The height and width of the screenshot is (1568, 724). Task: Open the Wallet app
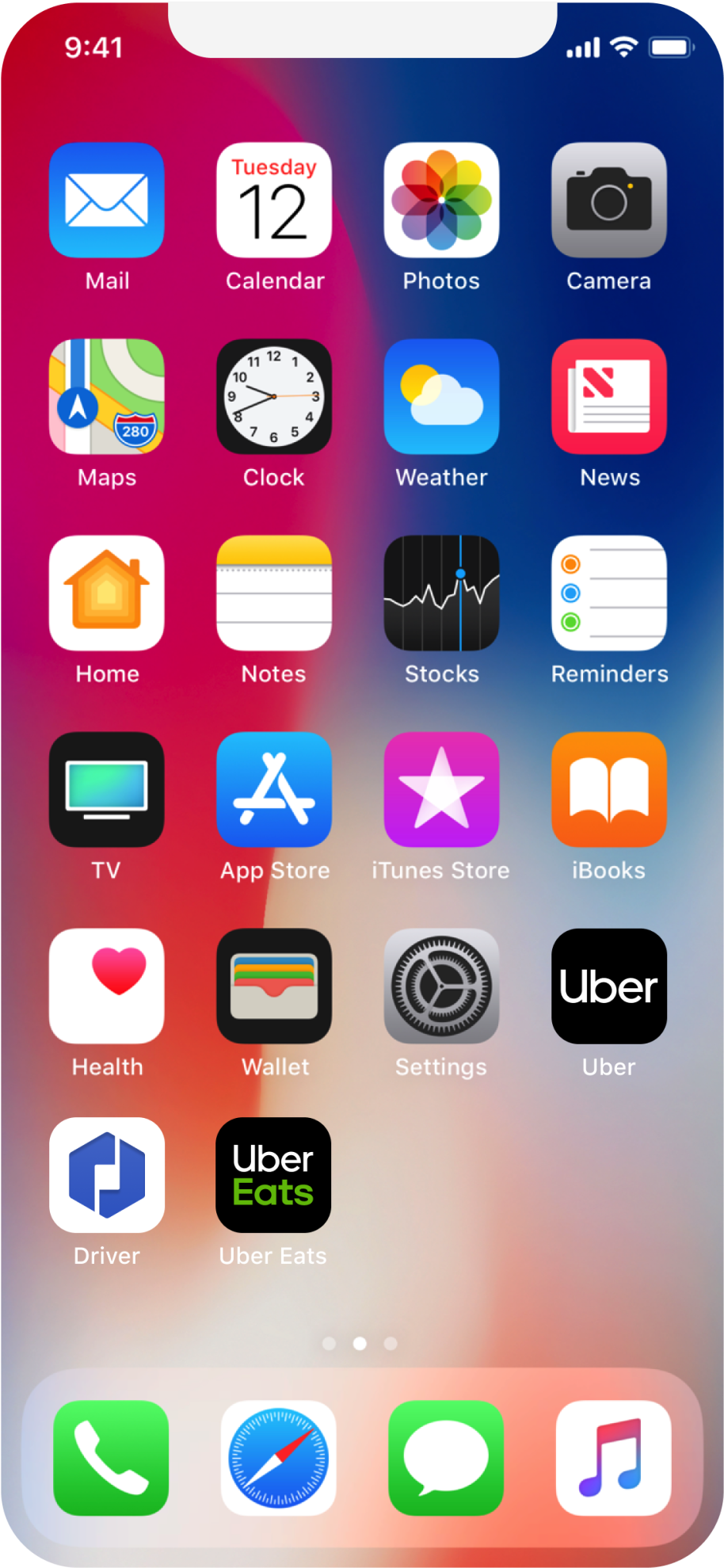[274, 986]
